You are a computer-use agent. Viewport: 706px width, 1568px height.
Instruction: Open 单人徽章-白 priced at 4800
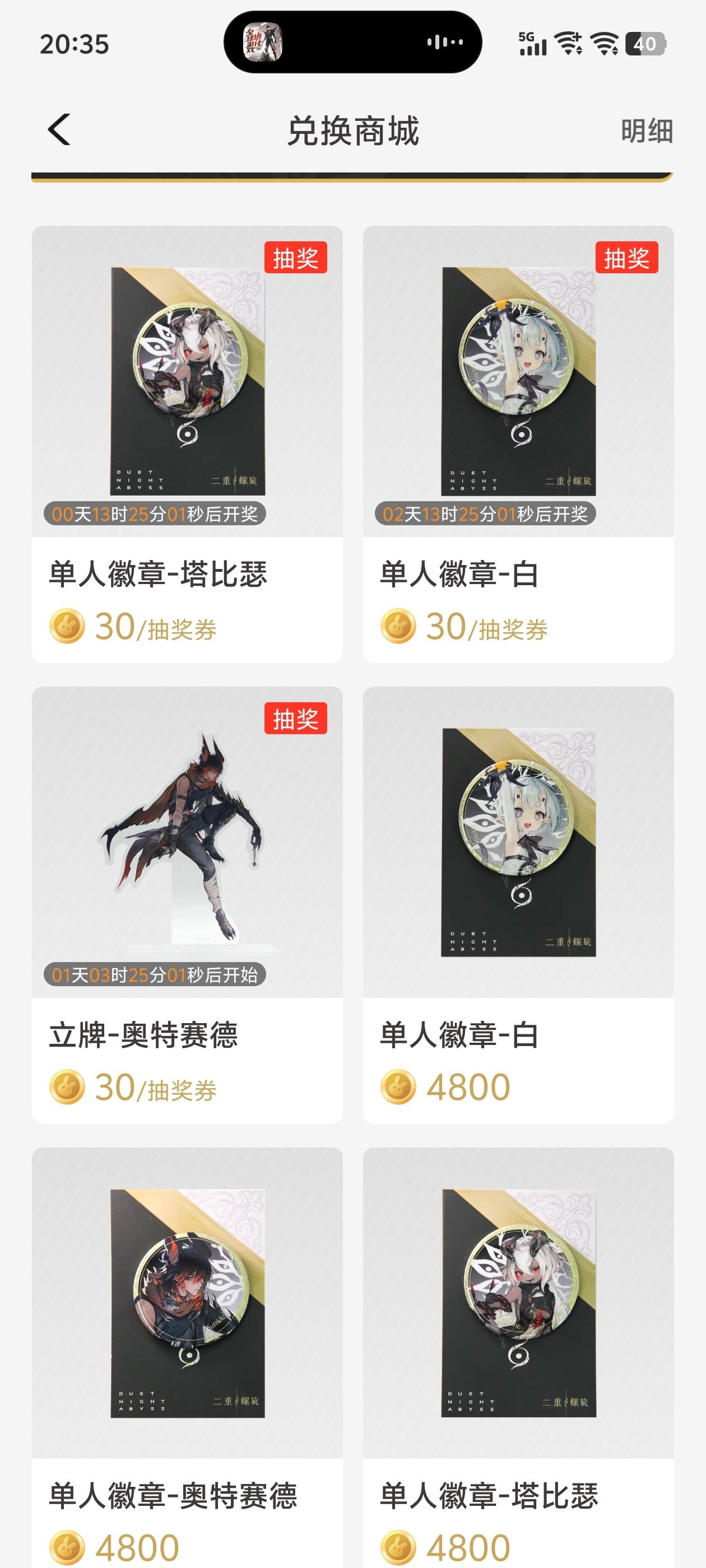pyautogui.click(x=518, y=904)
